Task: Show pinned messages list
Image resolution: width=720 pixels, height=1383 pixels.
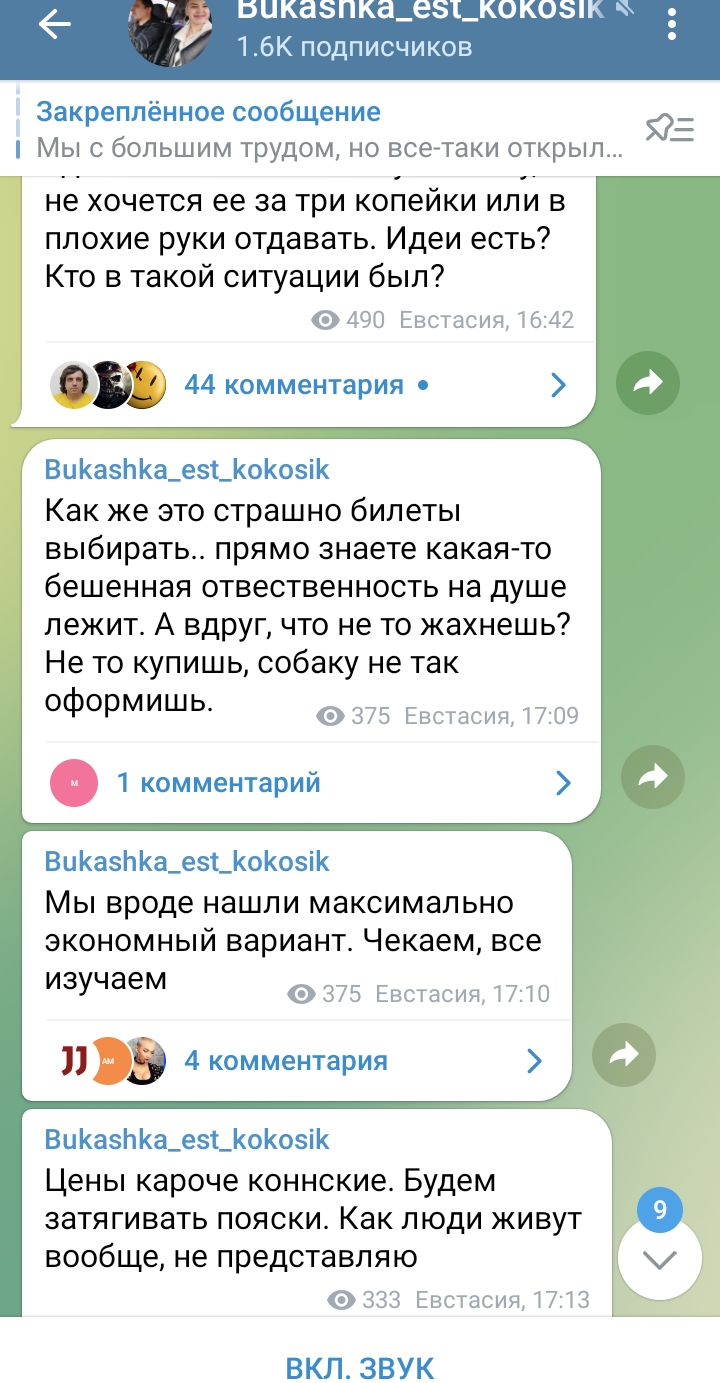Action: click(x=669, y=129)
